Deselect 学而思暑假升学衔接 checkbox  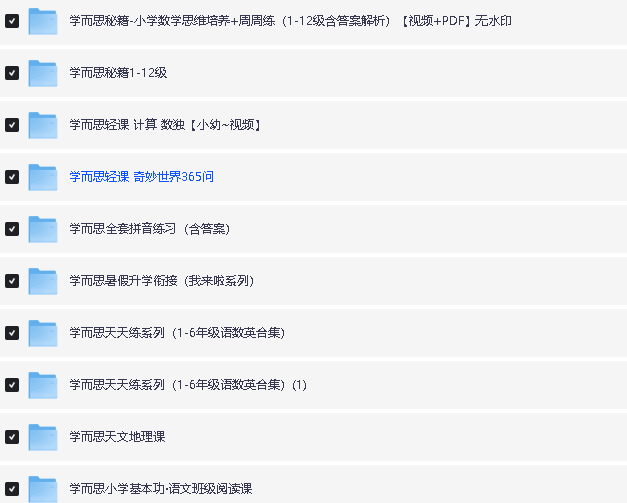pyautogui.click(x=12, y=281)
